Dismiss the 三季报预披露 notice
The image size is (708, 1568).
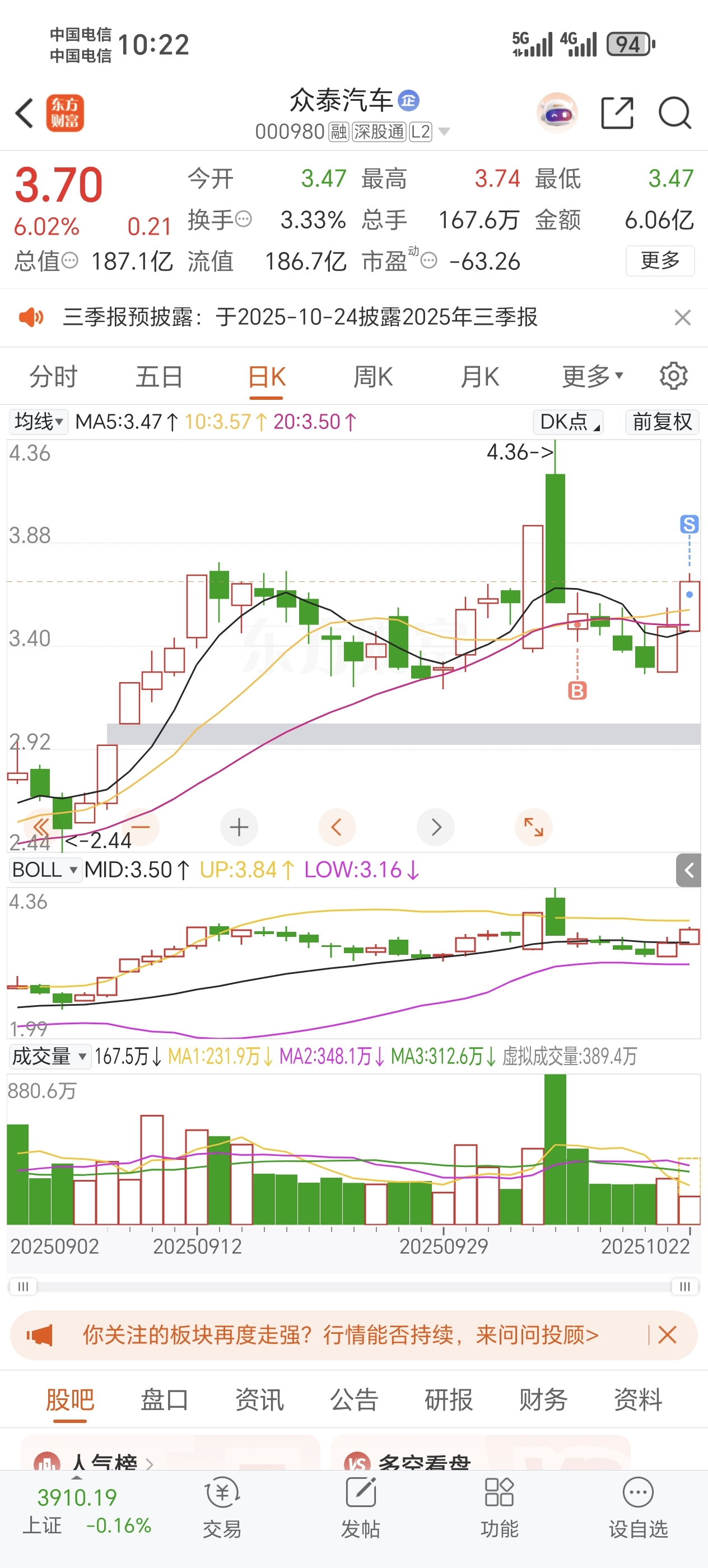(x=682, y=317)
